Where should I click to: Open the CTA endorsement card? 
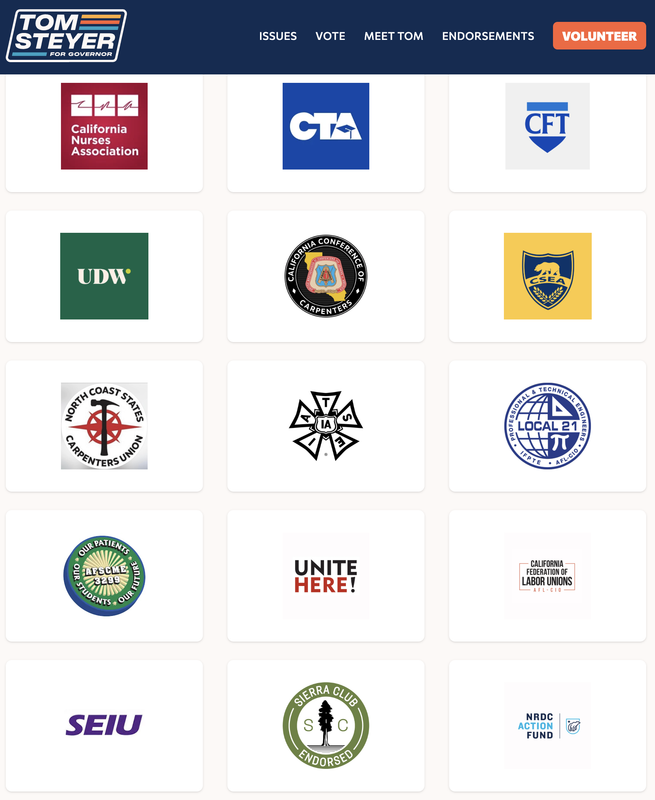(325, 133)
